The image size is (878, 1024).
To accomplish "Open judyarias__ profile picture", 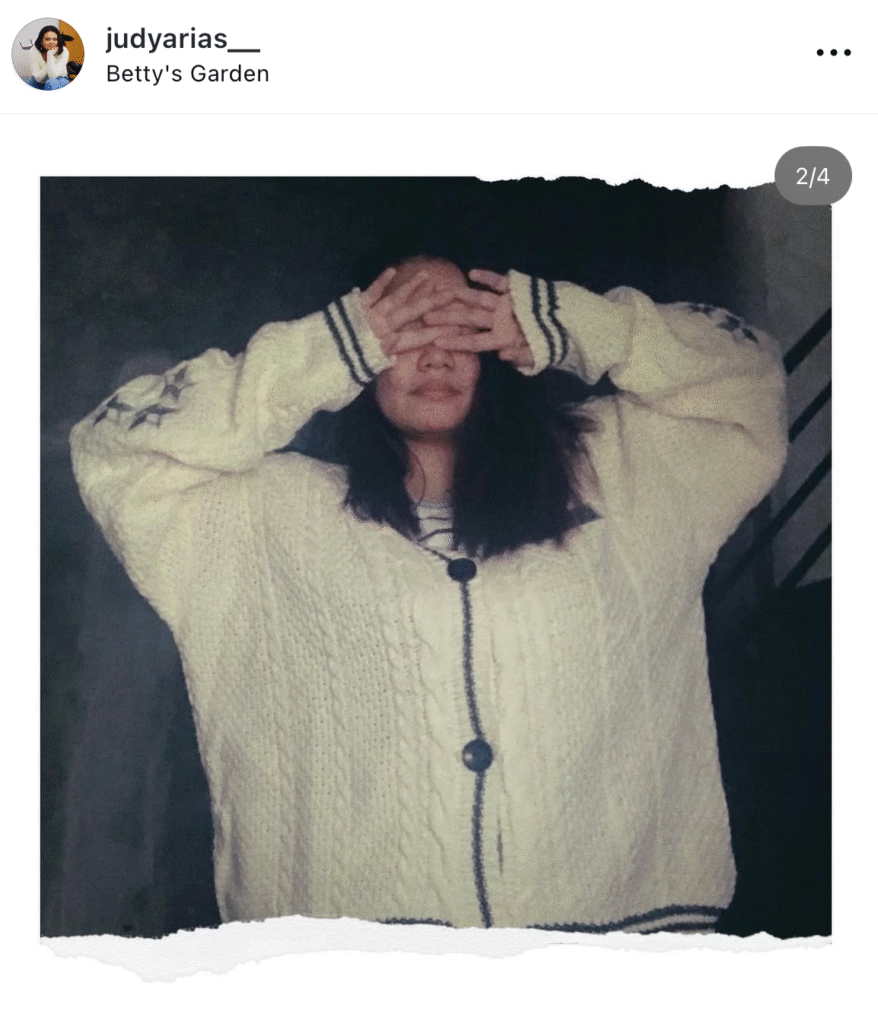I will click(x=48, y=54).
